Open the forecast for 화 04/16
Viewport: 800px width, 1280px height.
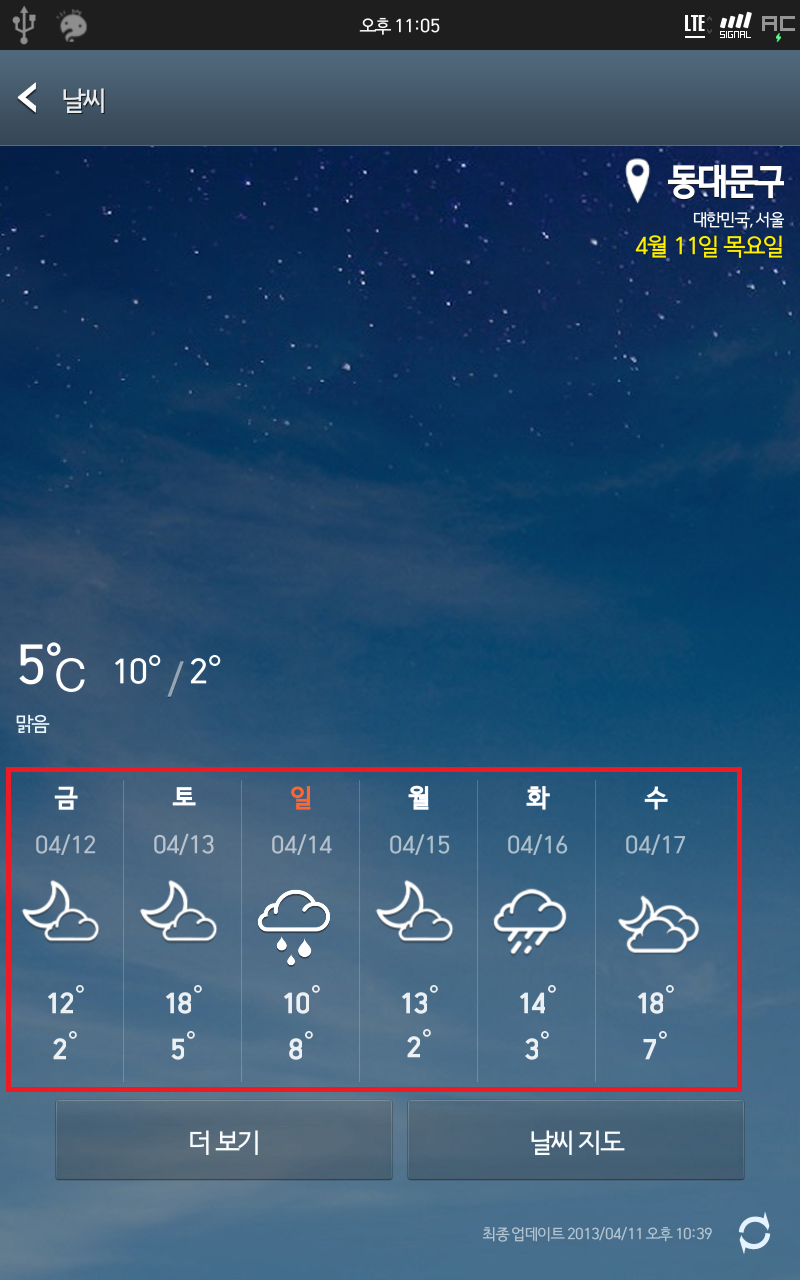point(537,925)
